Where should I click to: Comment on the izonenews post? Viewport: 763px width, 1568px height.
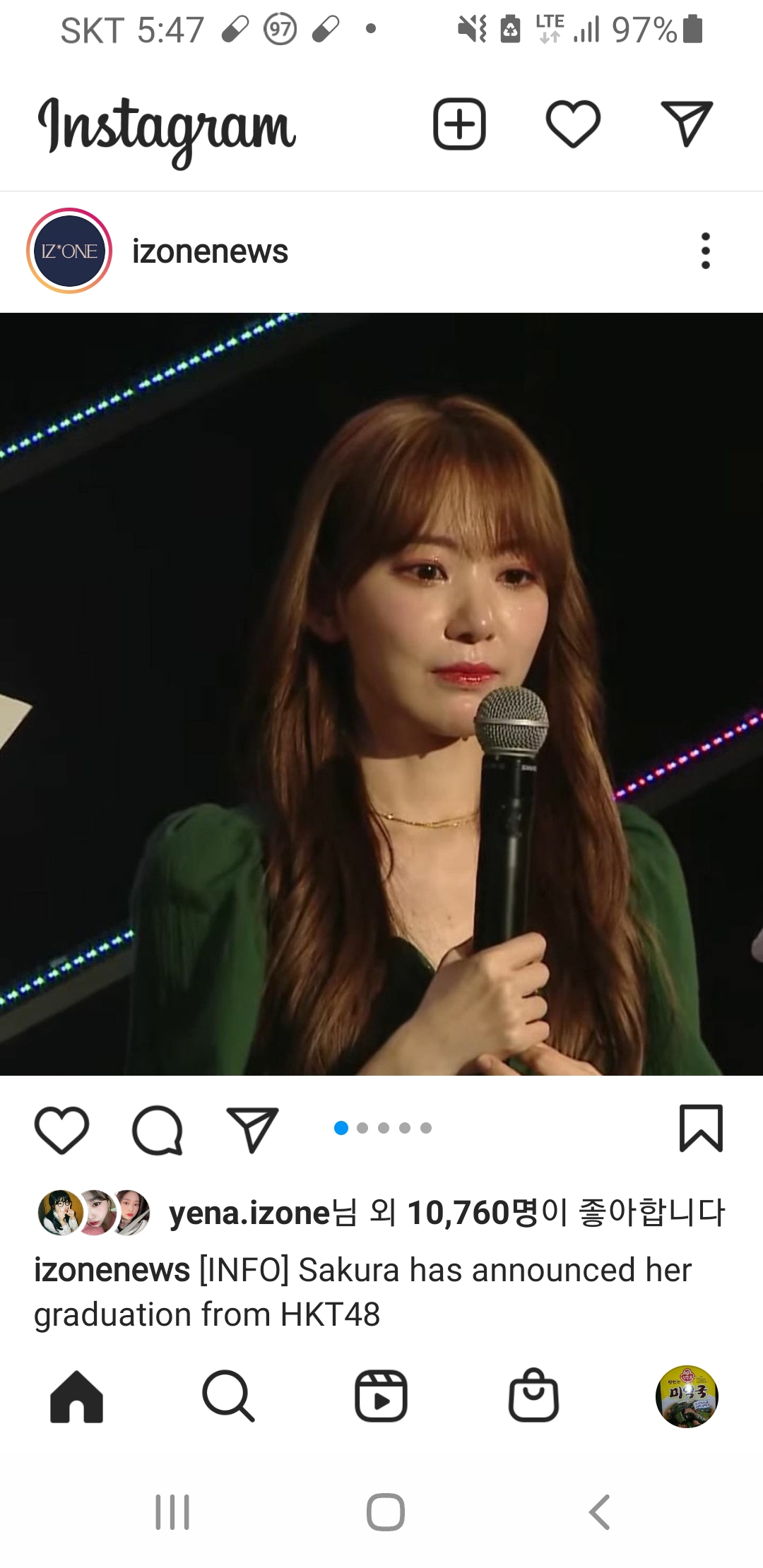tap(158, 1129)
